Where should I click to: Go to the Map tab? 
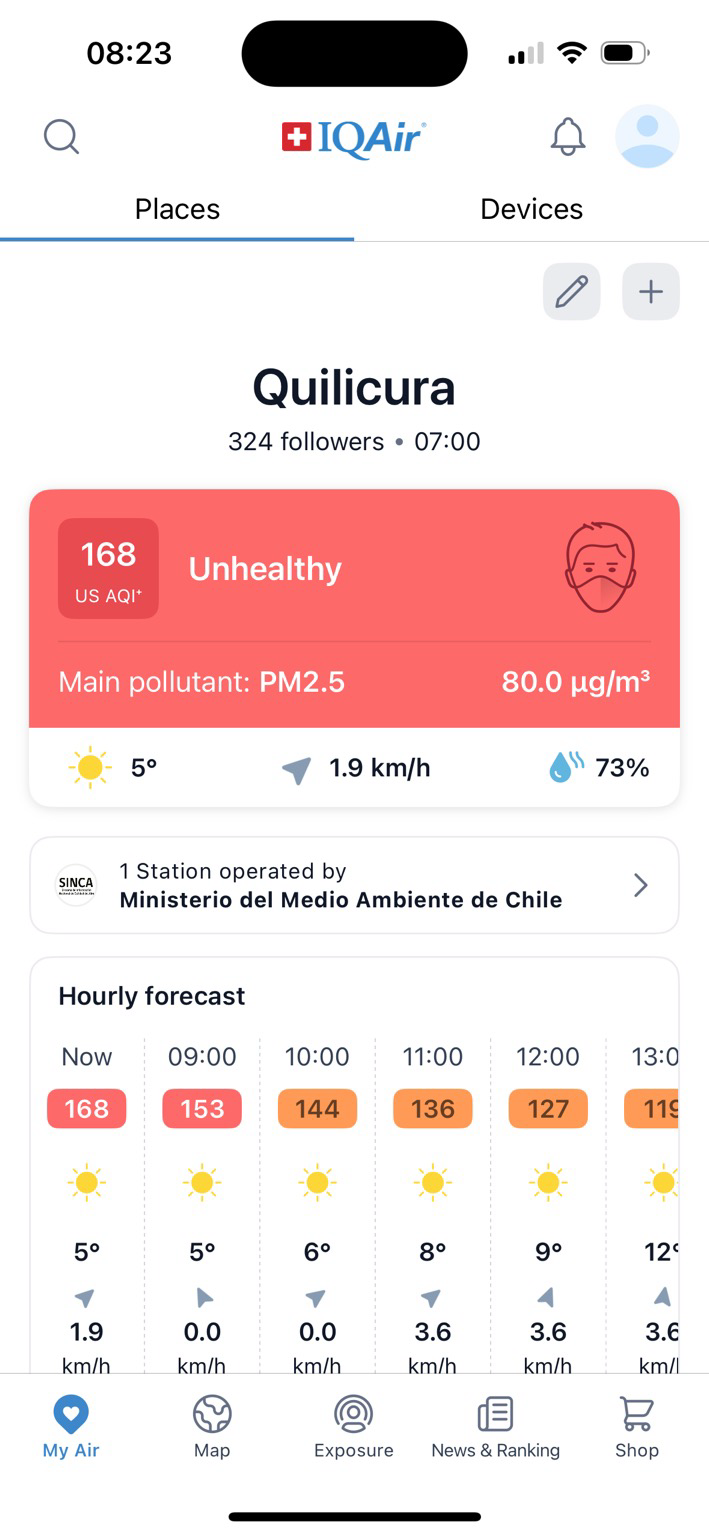(x=212, y=1427)
